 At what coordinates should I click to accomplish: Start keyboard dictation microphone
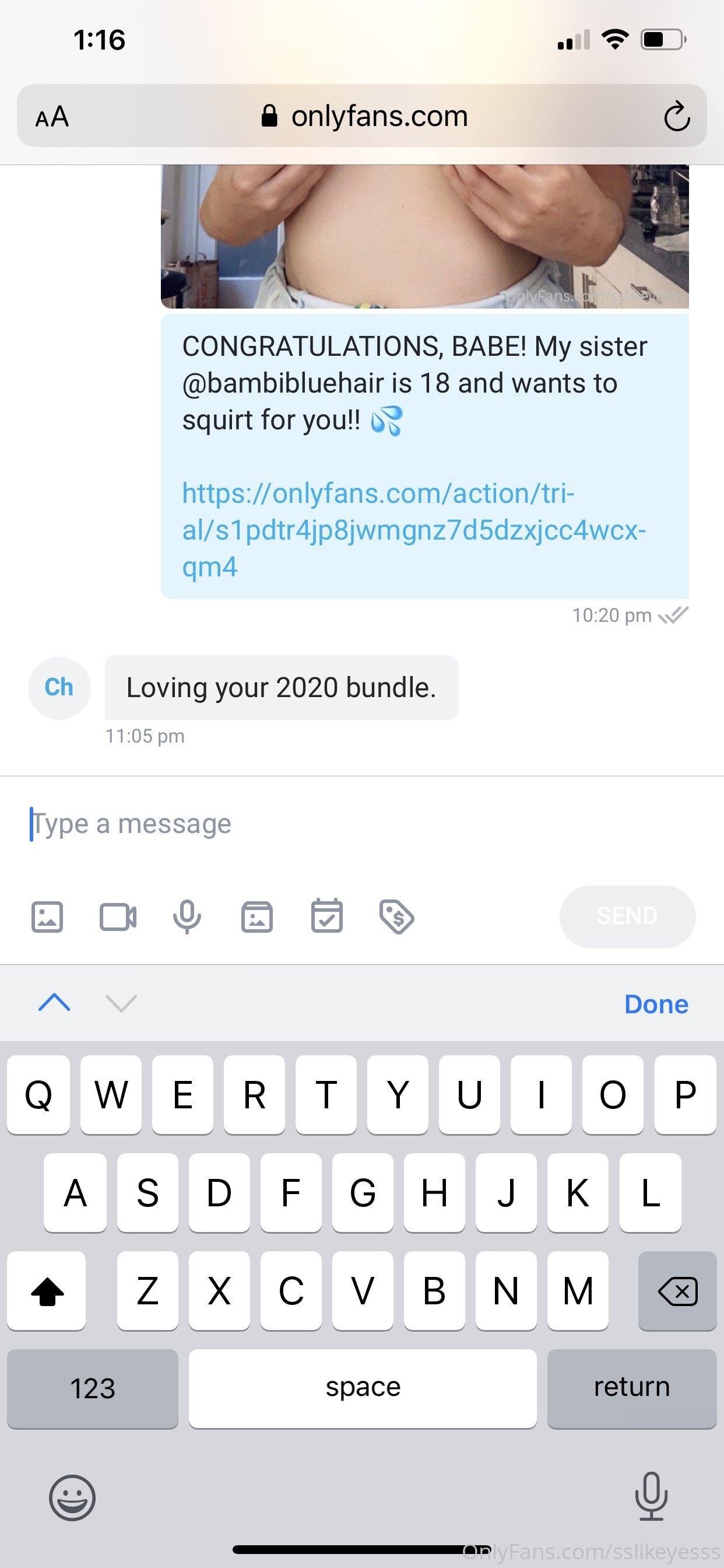651,1496
